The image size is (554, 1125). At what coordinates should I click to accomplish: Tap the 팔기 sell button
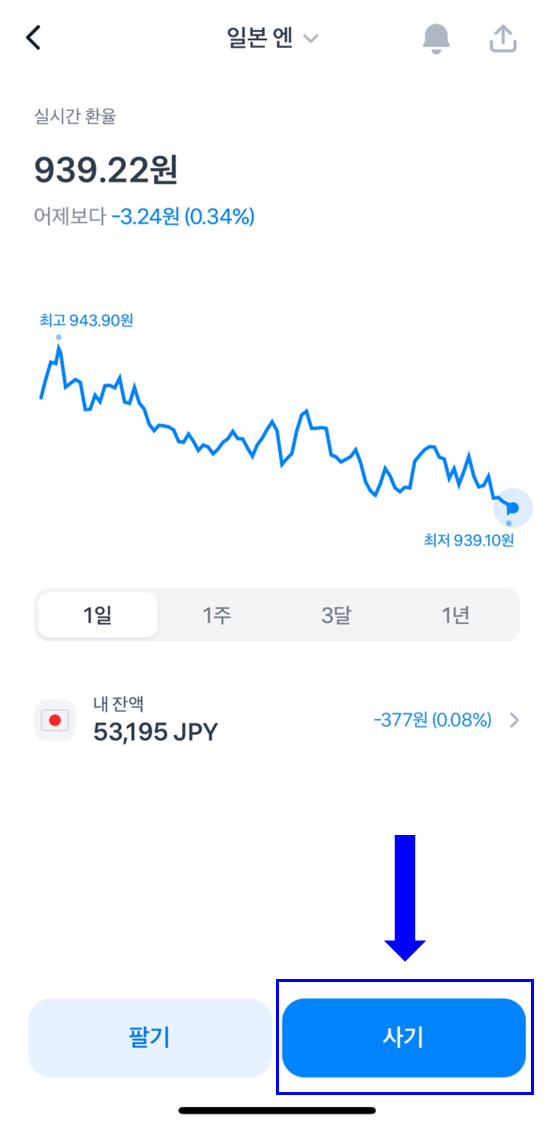[151, 1037]
